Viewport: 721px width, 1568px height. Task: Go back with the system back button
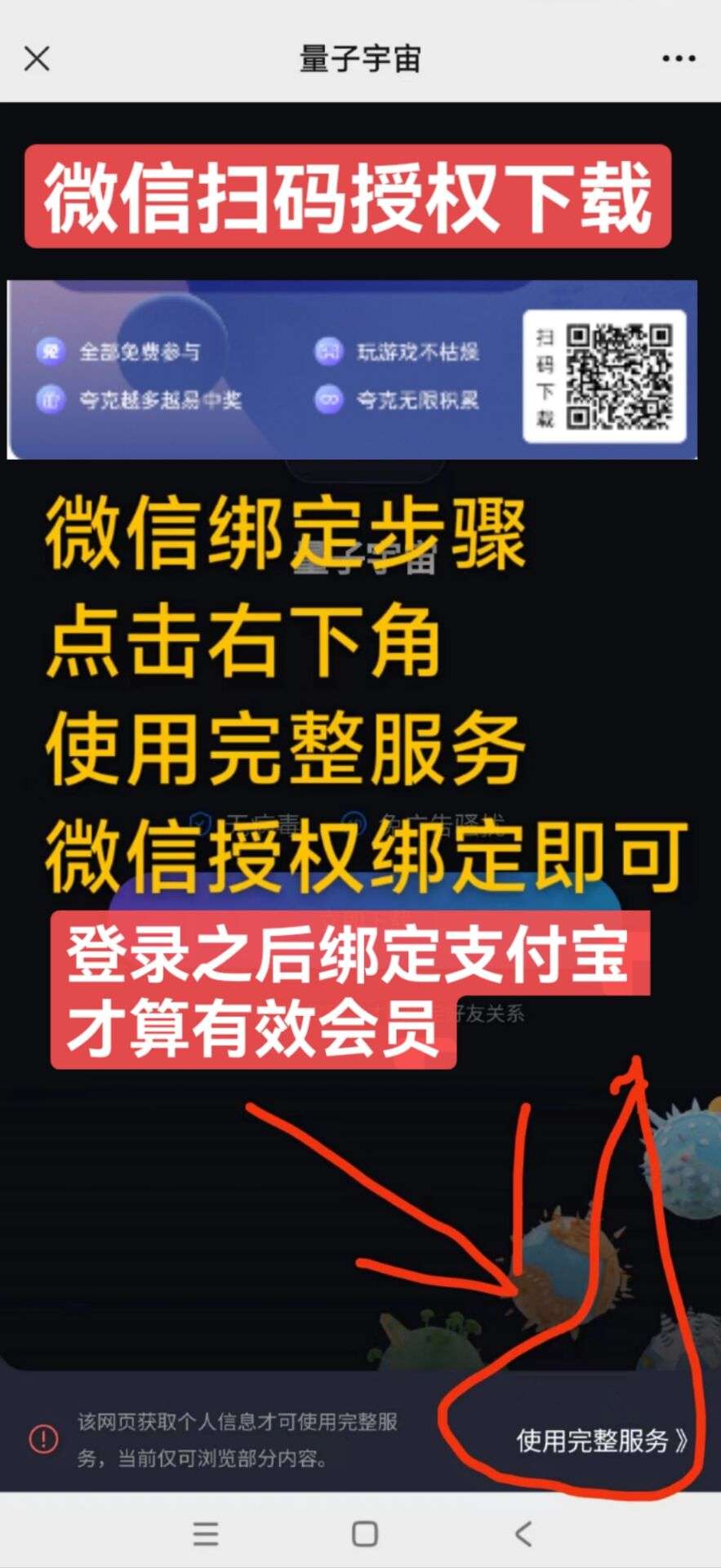[x=523, y=1533]
